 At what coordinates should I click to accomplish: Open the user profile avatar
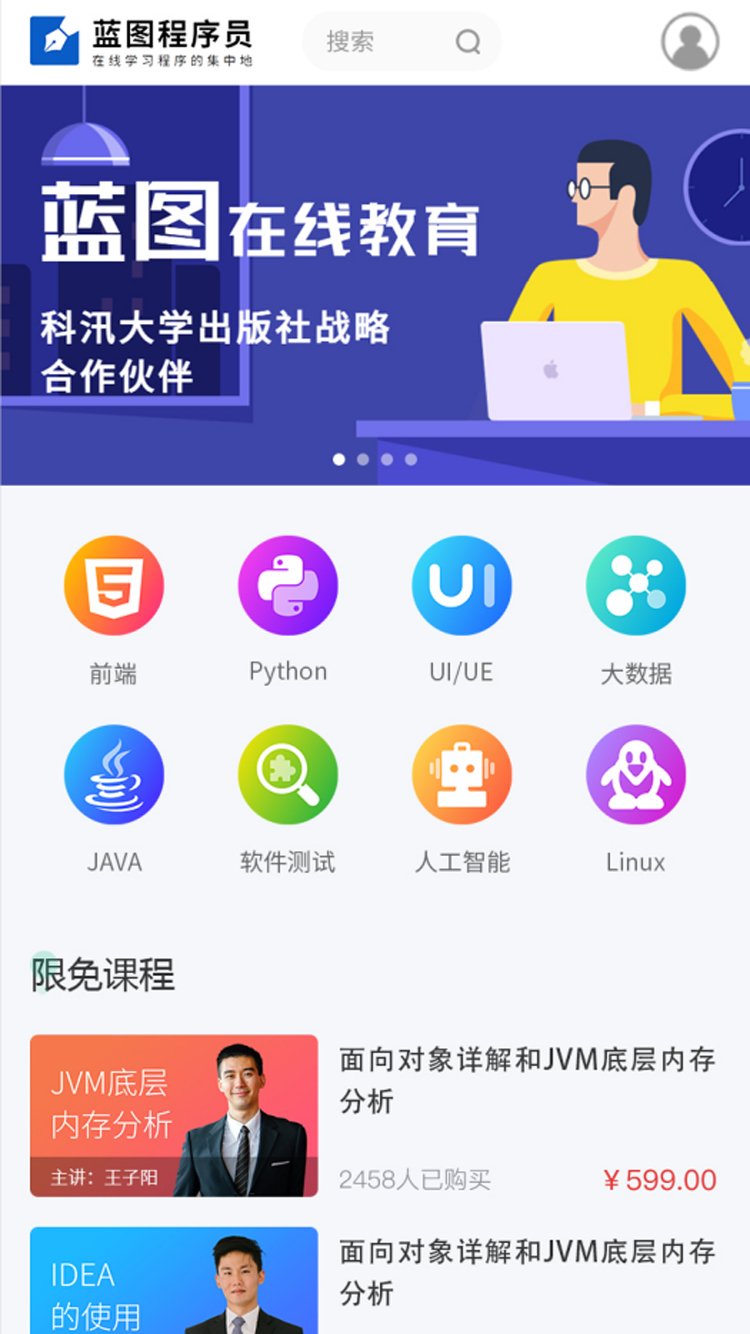[x=690, y=42]
